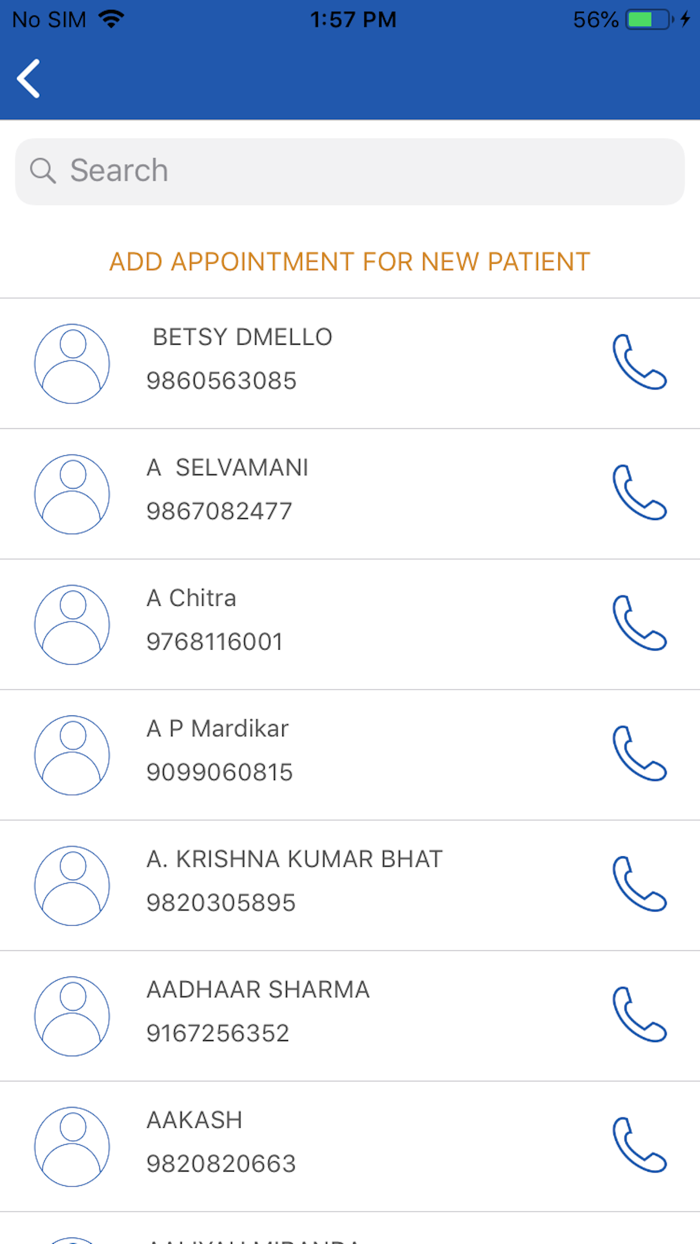The width and height of the screenshot is (700, 1244).
Task: Call A P Mardikar via phone icon
Action: [639, 753]
